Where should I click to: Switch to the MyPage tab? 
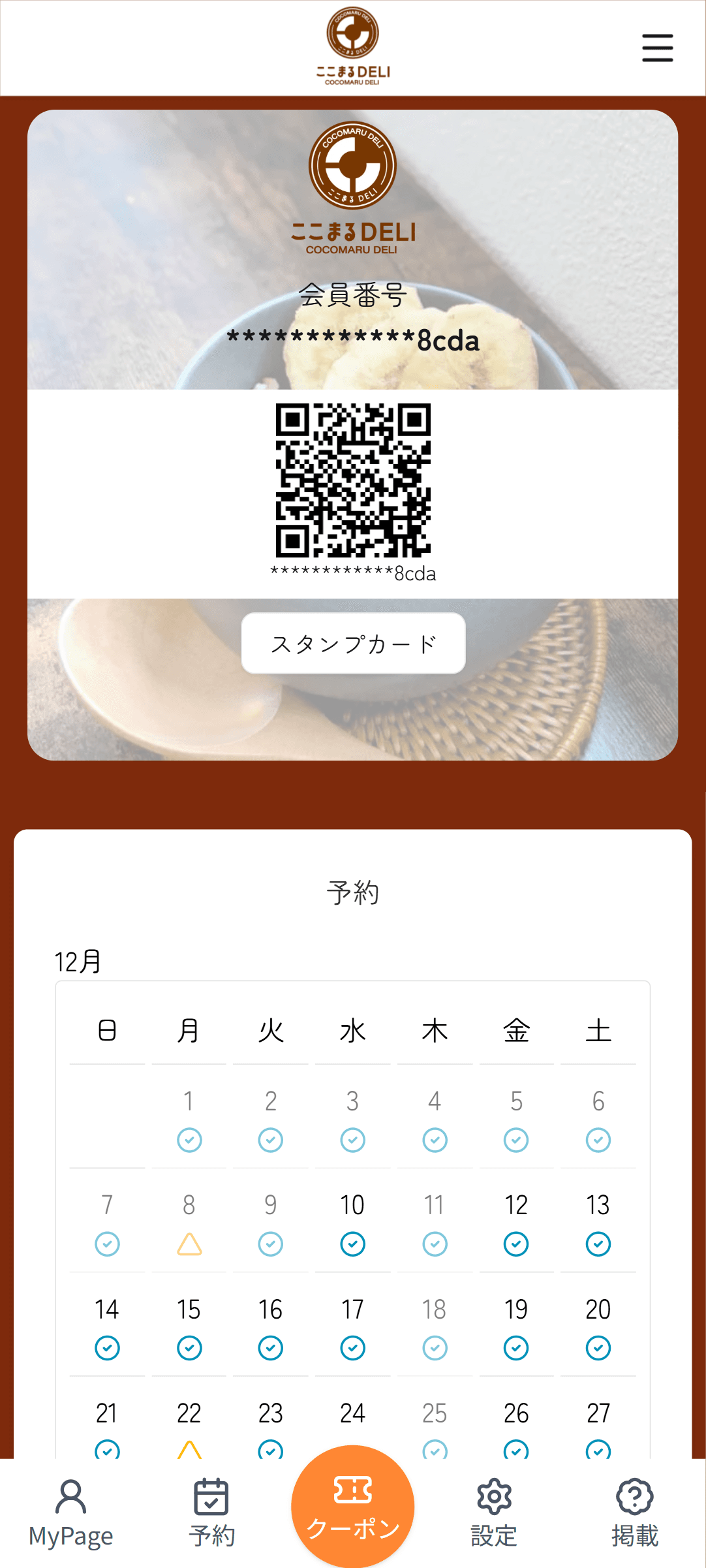pyautogui.click(x=70, y=1513)
